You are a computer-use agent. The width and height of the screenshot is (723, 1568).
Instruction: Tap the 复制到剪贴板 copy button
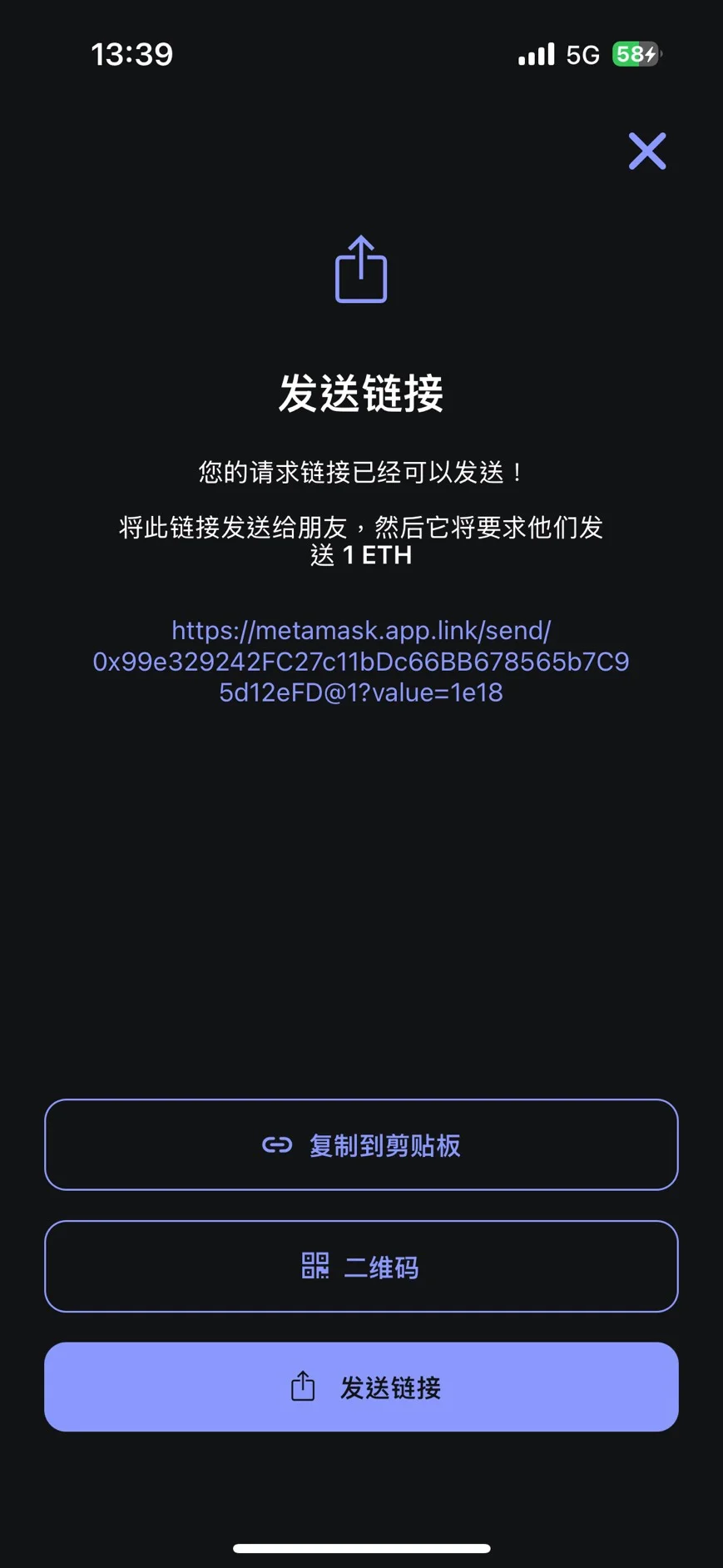361,1145
